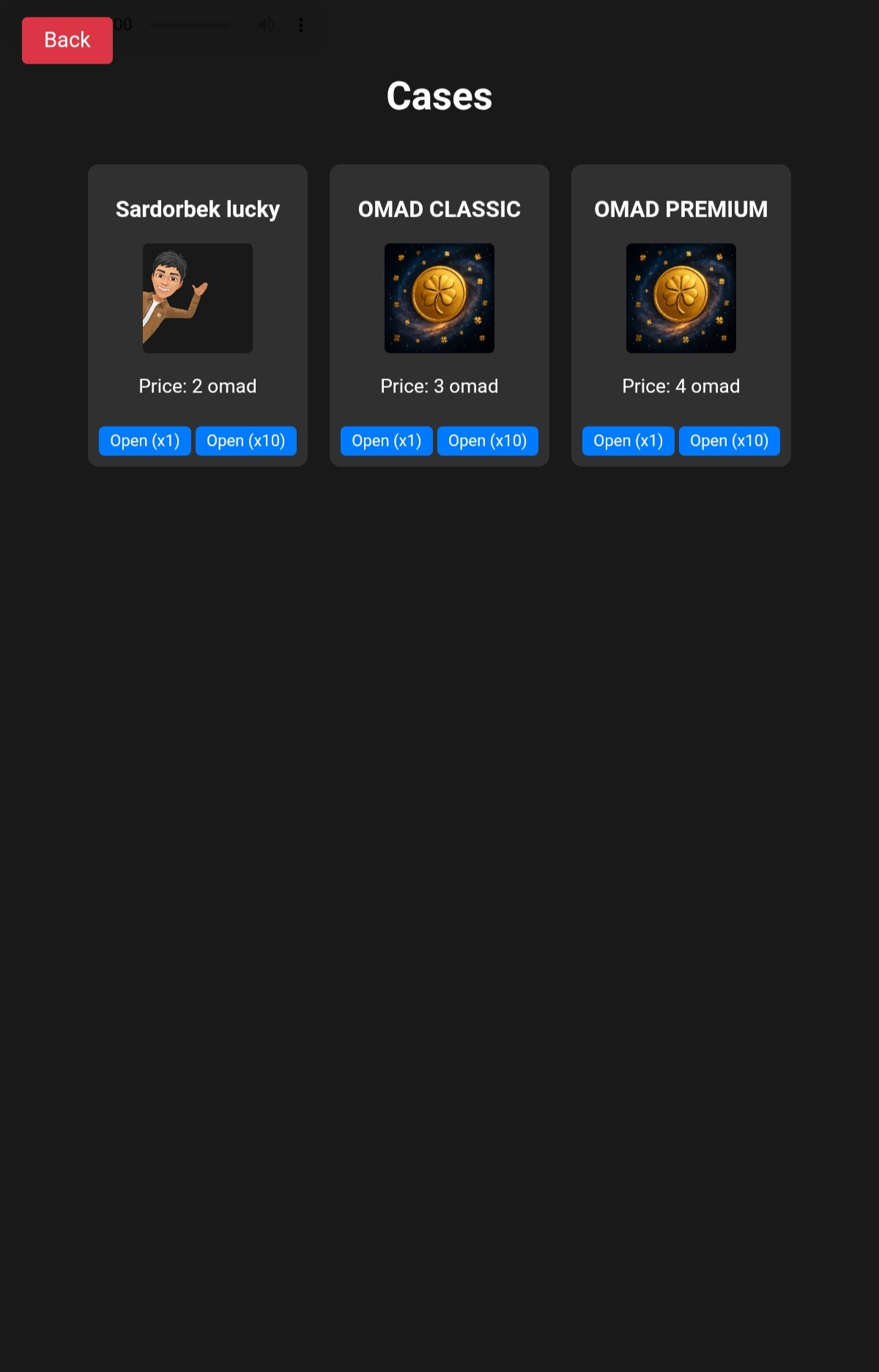The image size is (879, 1372).
Task: Open ten Sardorbek lucky cases
Action: coord(245,441)
